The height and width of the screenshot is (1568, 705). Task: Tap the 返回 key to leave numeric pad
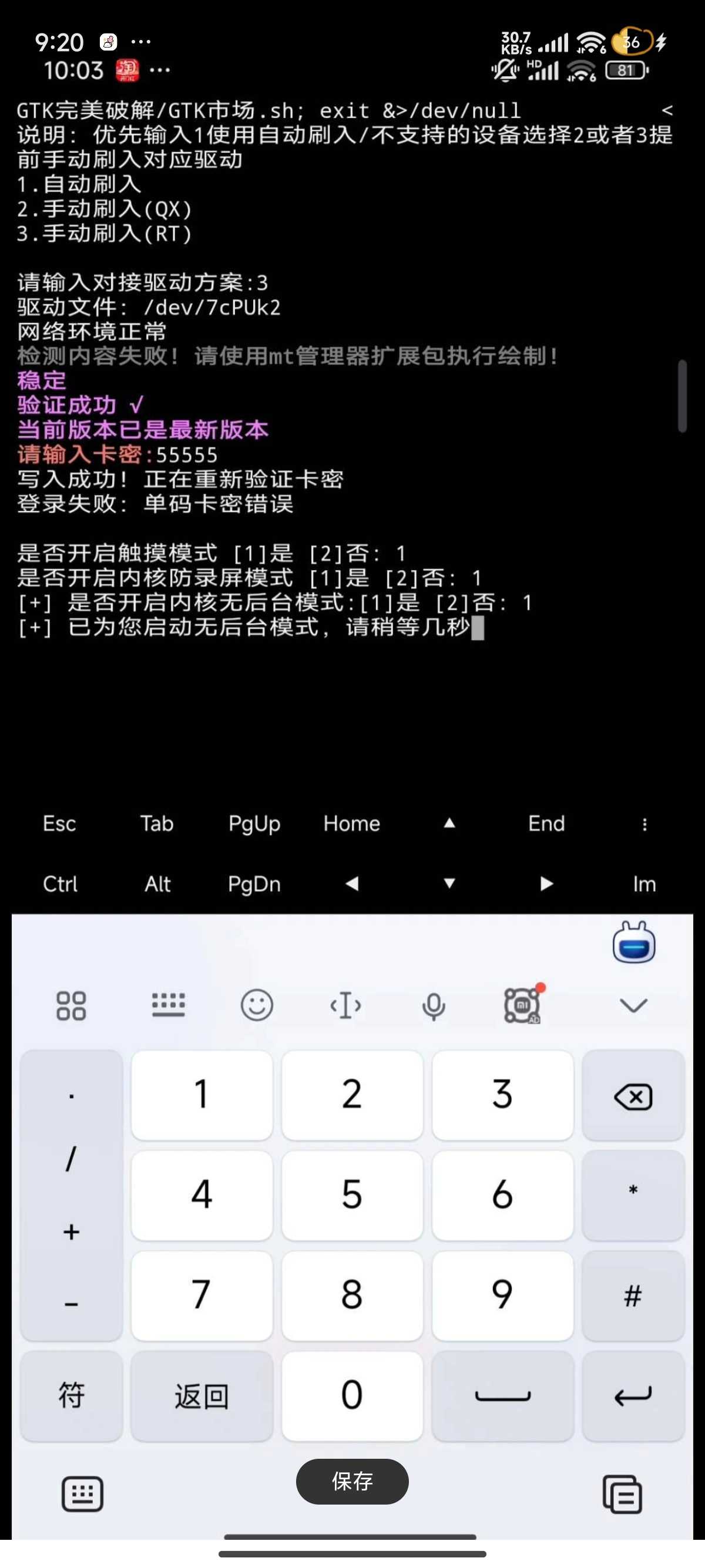point(202,1395)
